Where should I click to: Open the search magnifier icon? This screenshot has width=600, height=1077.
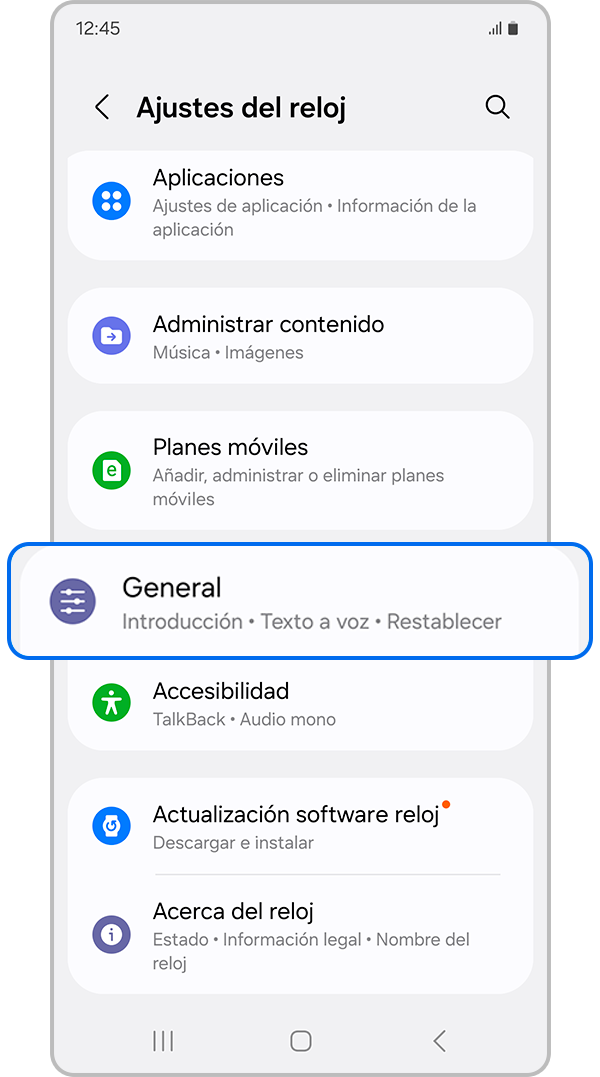(x=497, y=108)
